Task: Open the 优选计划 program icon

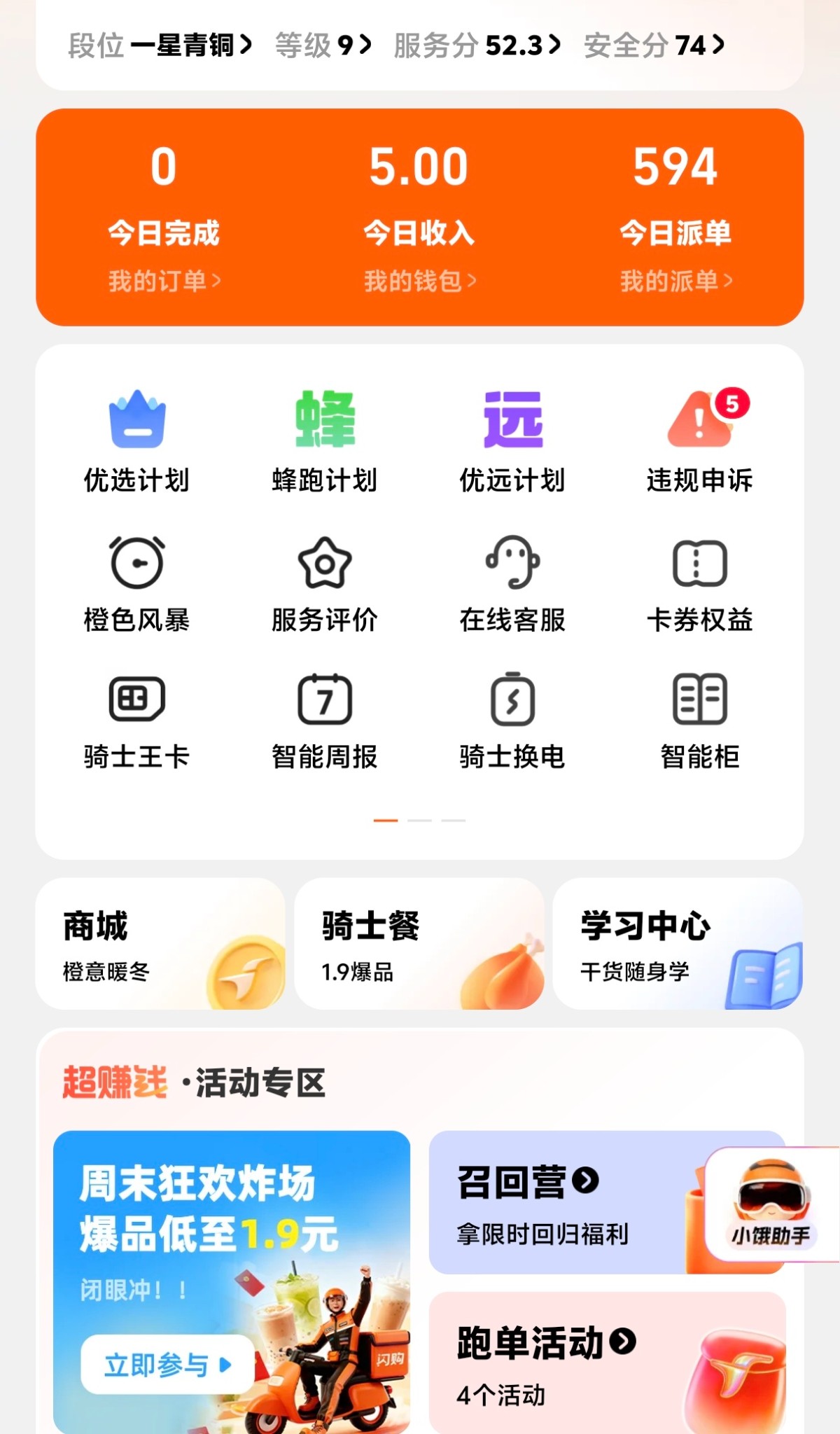Action: (x=135, y=434)
